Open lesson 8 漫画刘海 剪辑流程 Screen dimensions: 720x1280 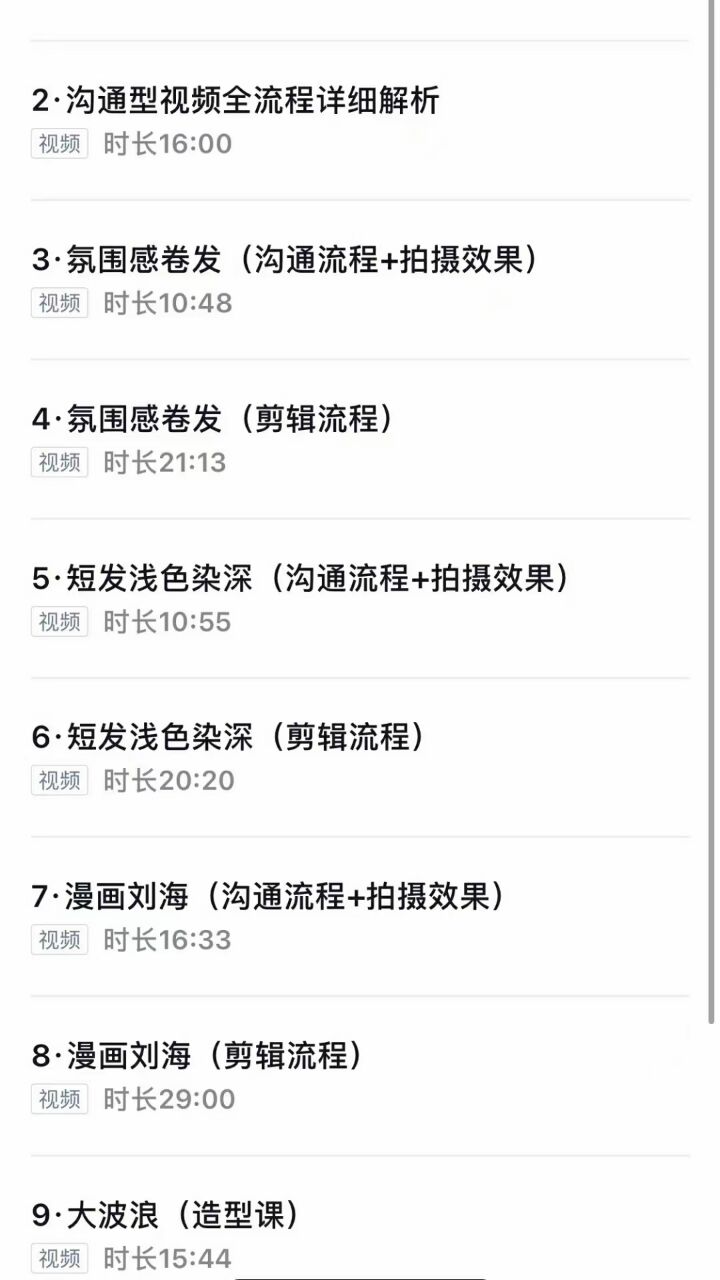point(360,1075)
